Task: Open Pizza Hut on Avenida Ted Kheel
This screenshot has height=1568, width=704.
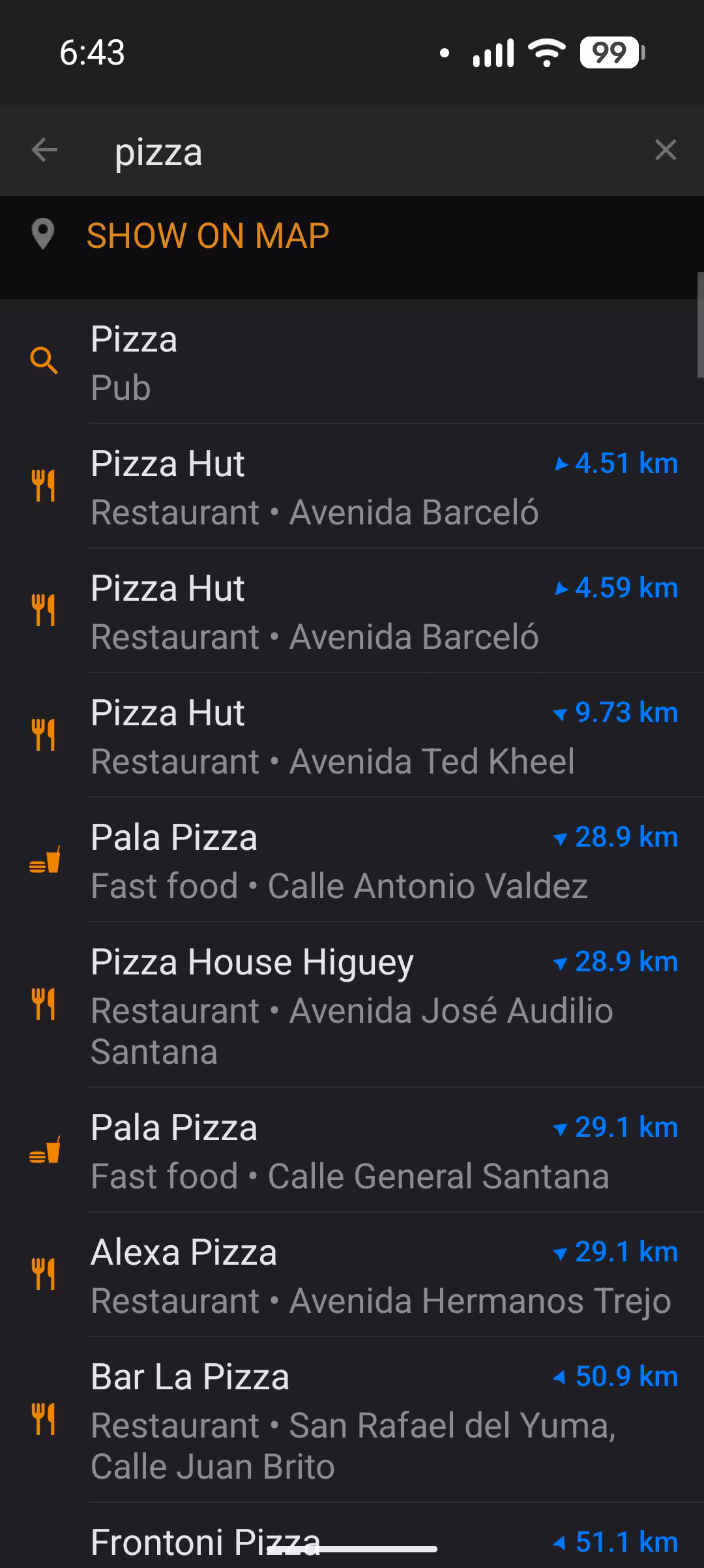Action: 352,736
